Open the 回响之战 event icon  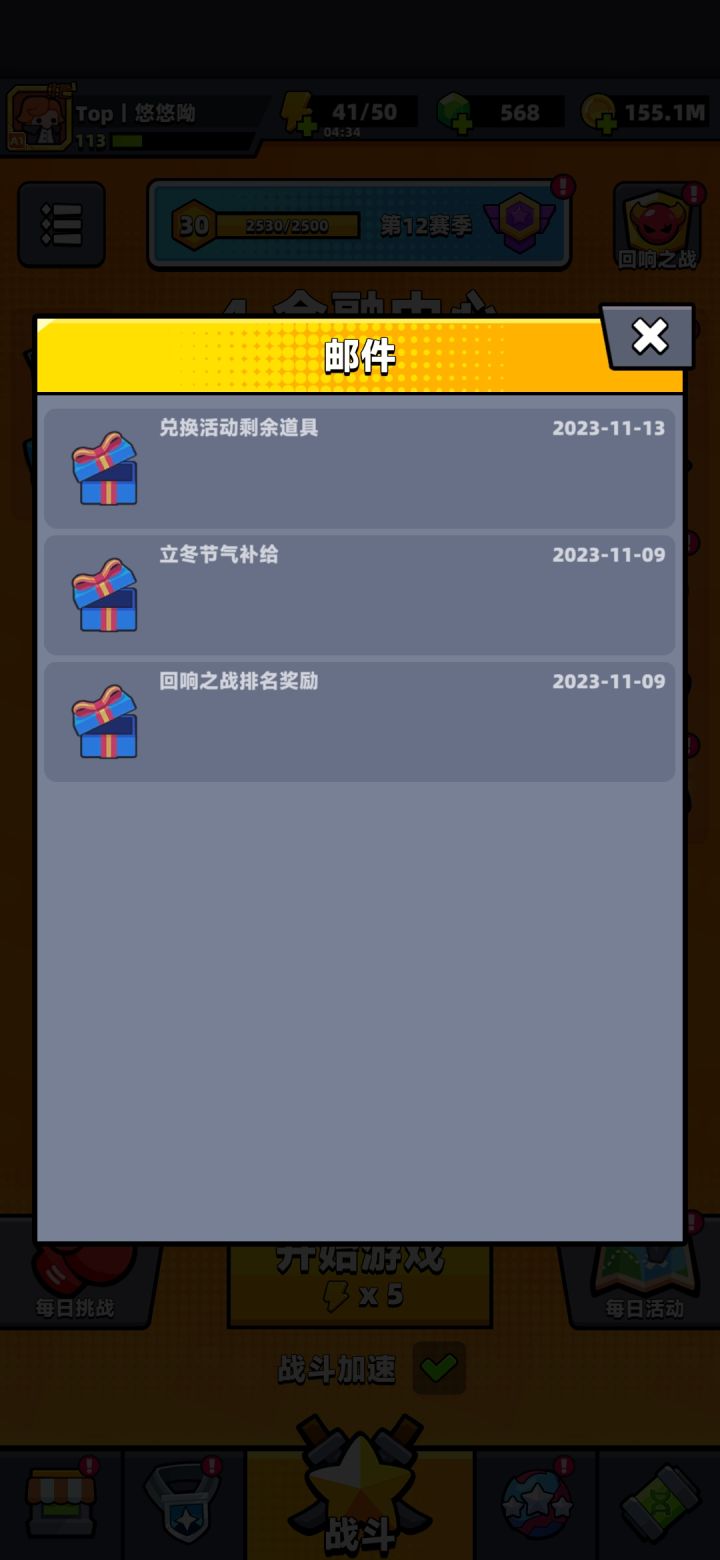657,222
